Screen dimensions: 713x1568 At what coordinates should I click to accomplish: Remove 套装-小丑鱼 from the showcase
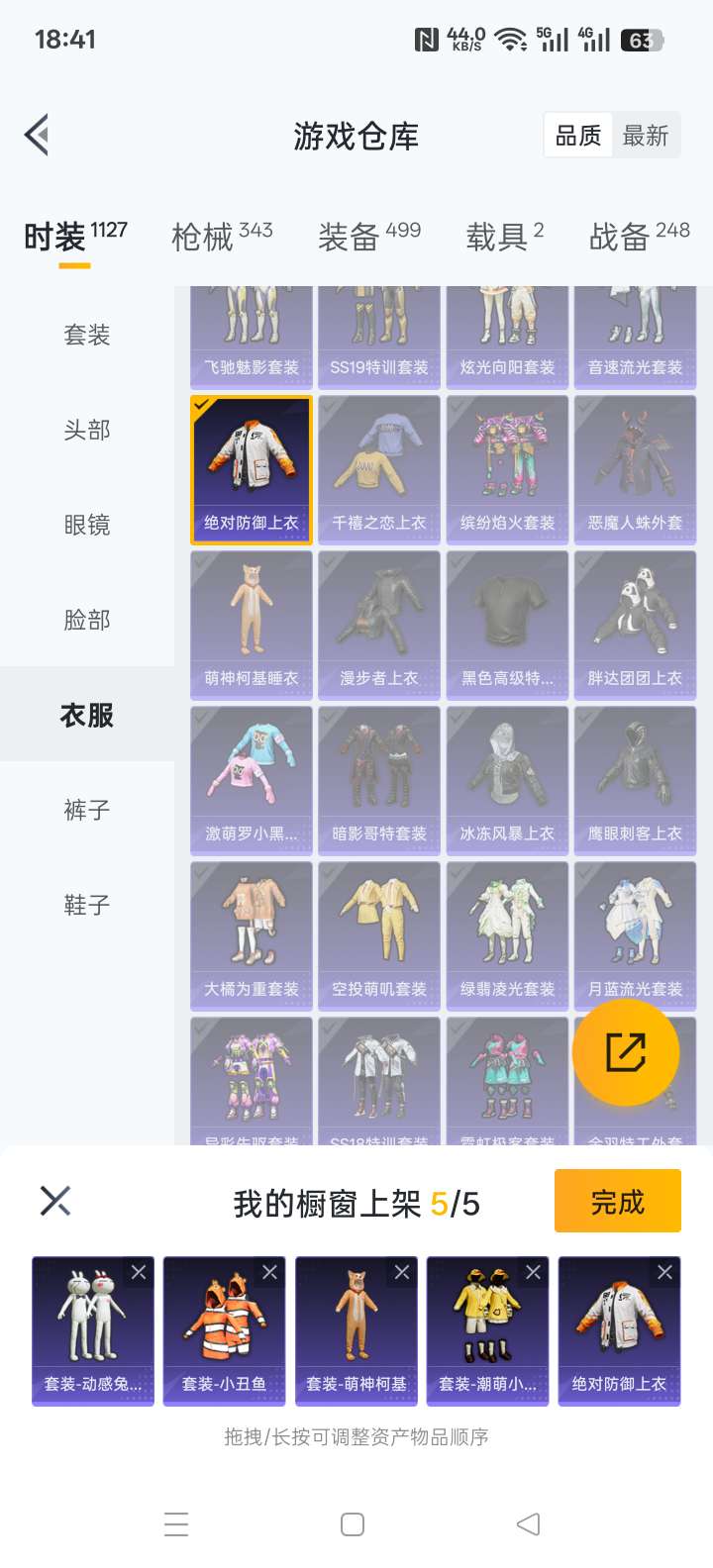coord(269,1273)
